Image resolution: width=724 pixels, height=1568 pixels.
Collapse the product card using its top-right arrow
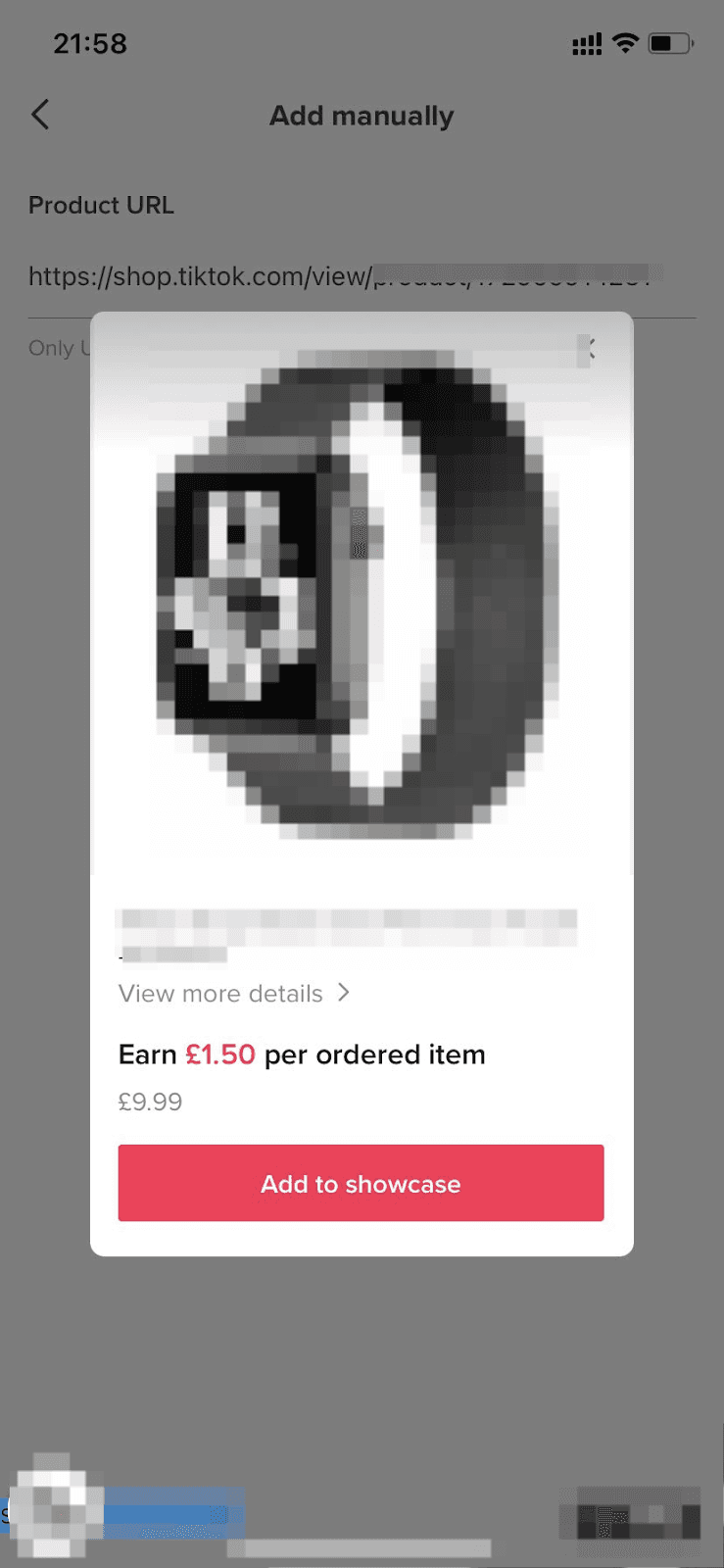[592, 350]
